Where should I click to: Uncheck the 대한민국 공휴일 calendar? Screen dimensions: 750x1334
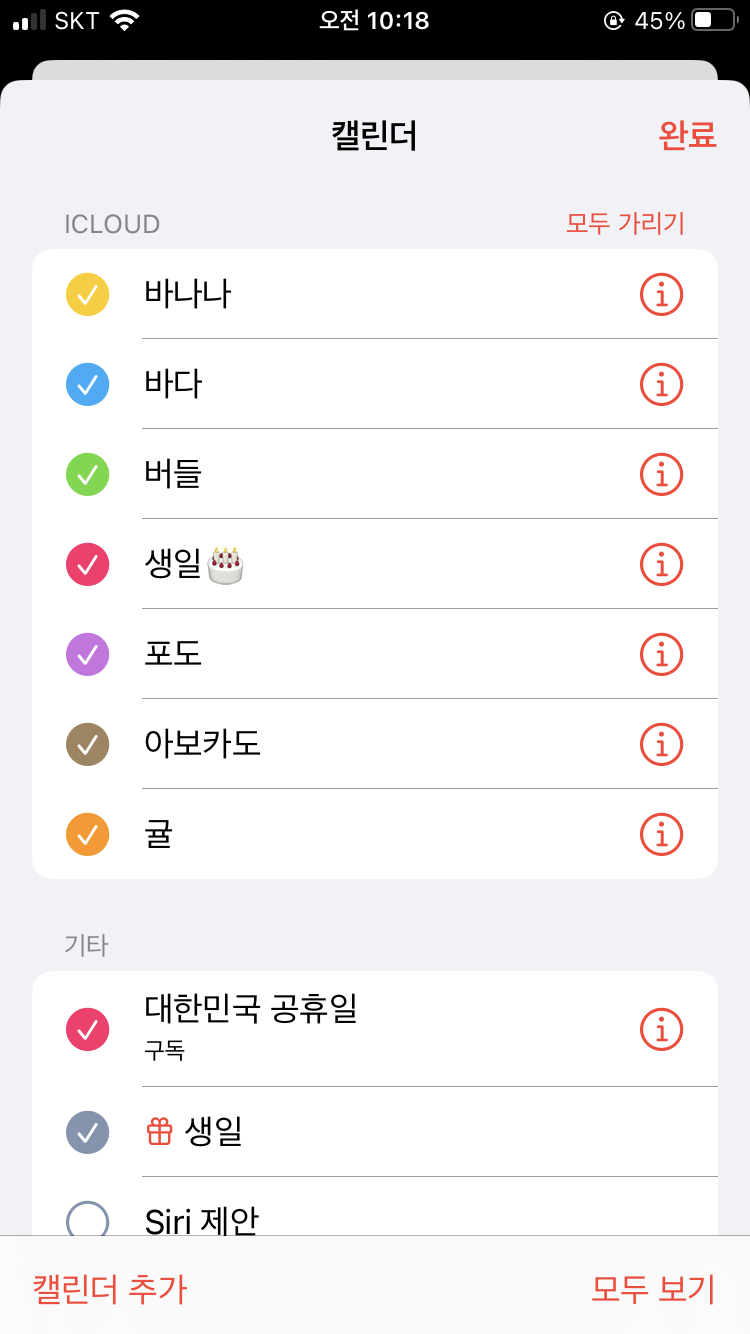(x=88, y=1029)
